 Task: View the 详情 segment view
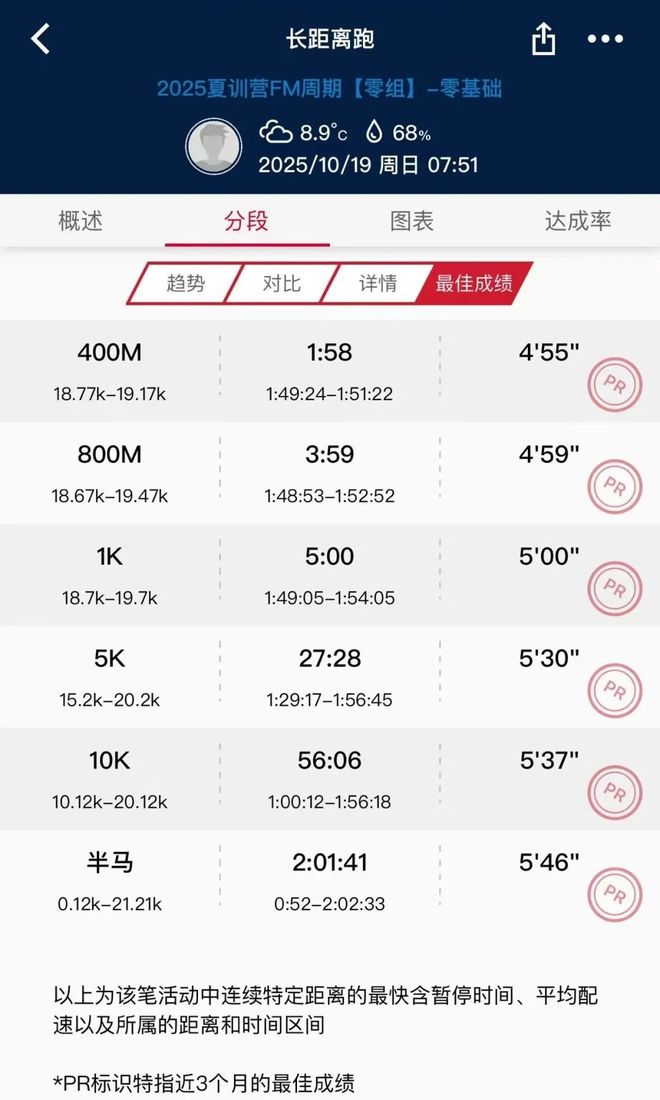[x=378, y=283]
